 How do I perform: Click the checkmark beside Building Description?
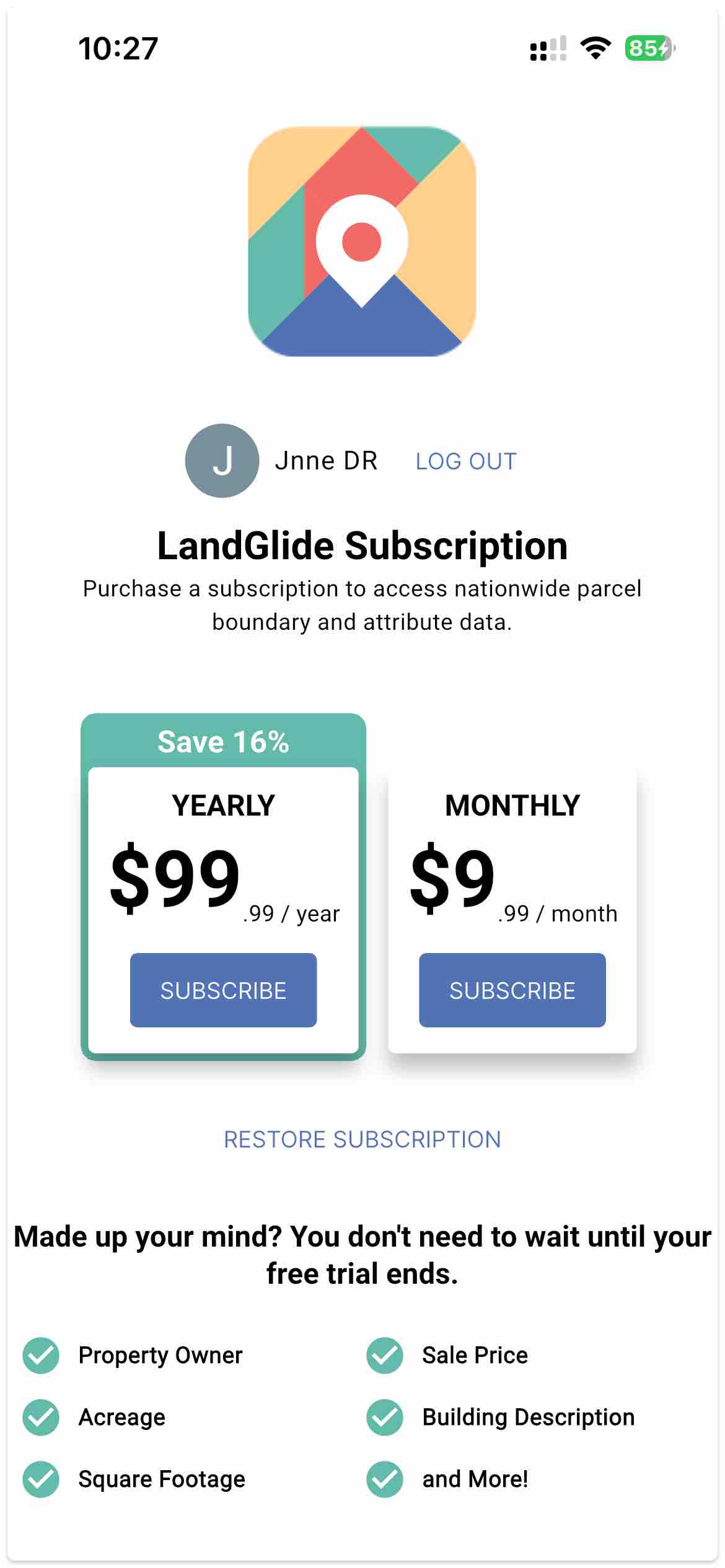click(x=384, y=1416)
